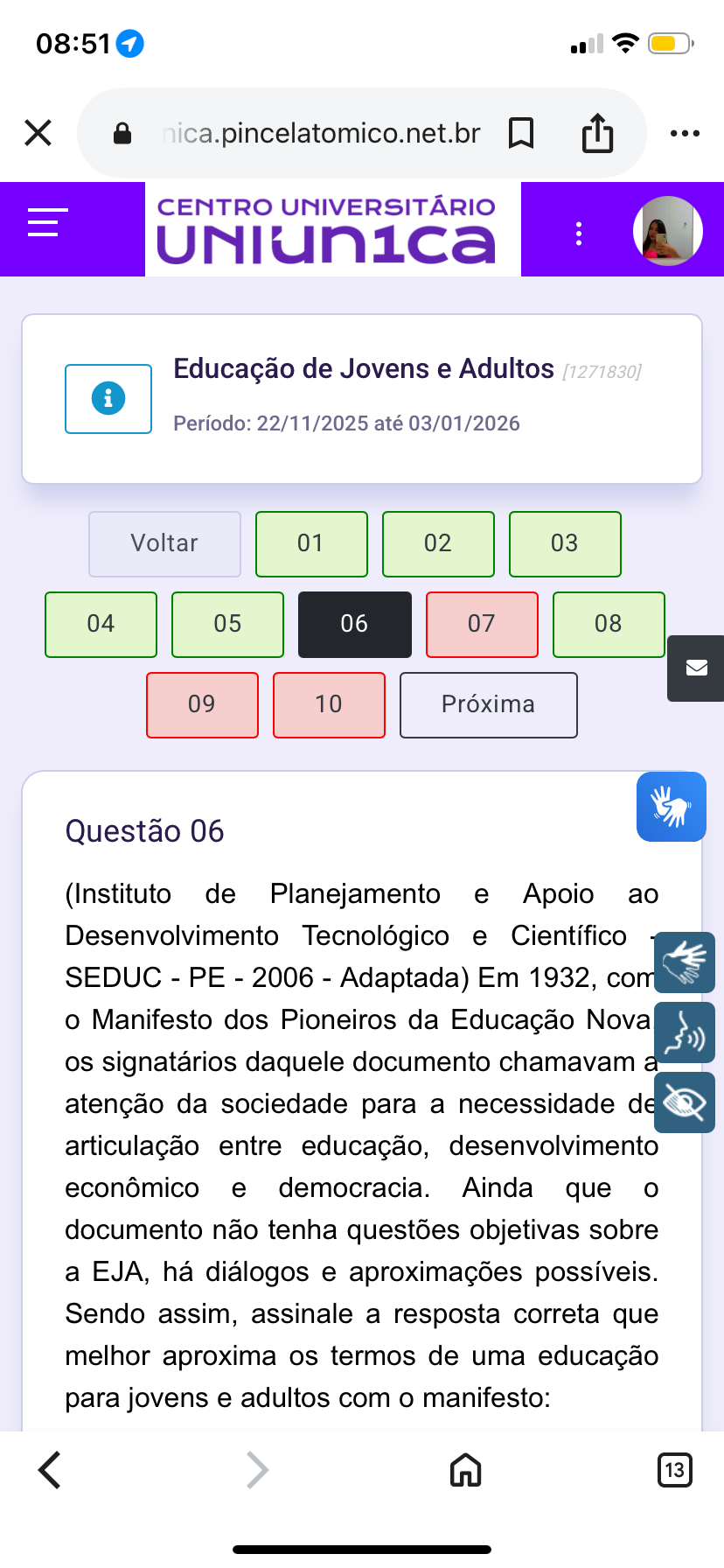This screenshot has height=1568, width=724.
Task: Open the profile avatar
Action: 668,231
